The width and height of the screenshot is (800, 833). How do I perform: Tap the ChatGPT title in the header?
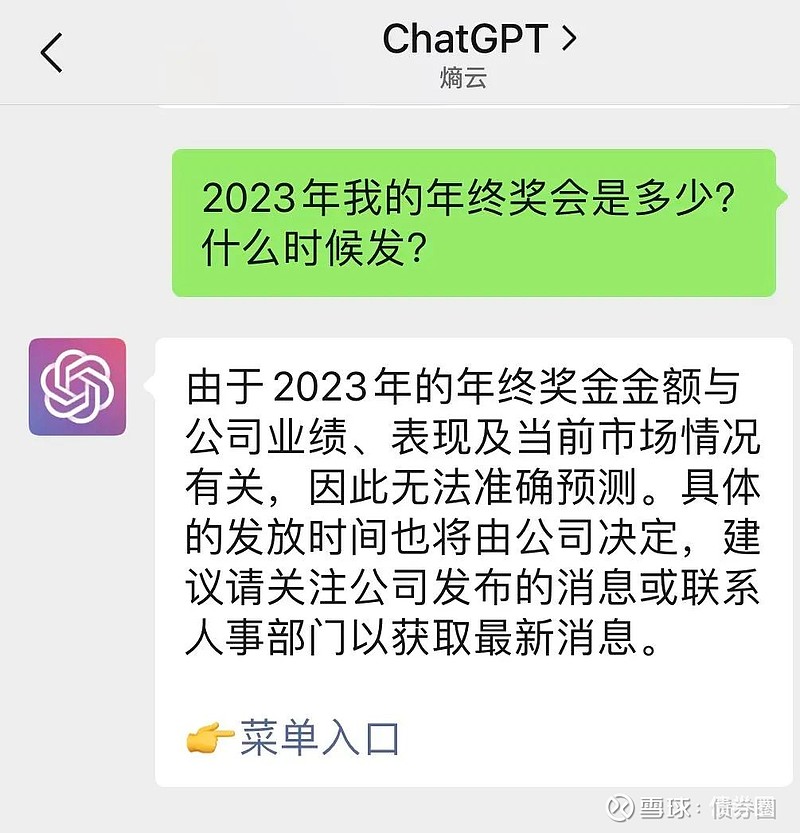tap(466, 38)
